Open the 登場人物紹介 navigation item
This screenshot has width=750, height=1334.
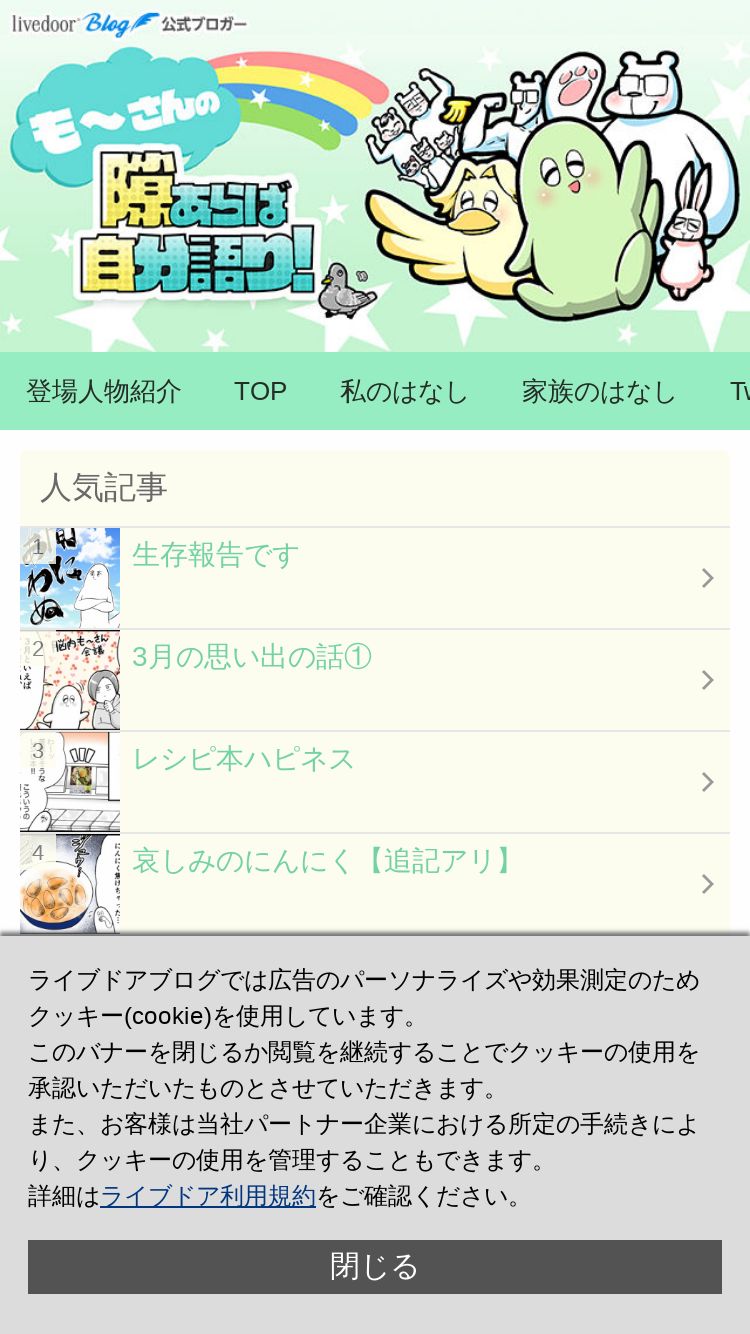click(x=104, y=391)
